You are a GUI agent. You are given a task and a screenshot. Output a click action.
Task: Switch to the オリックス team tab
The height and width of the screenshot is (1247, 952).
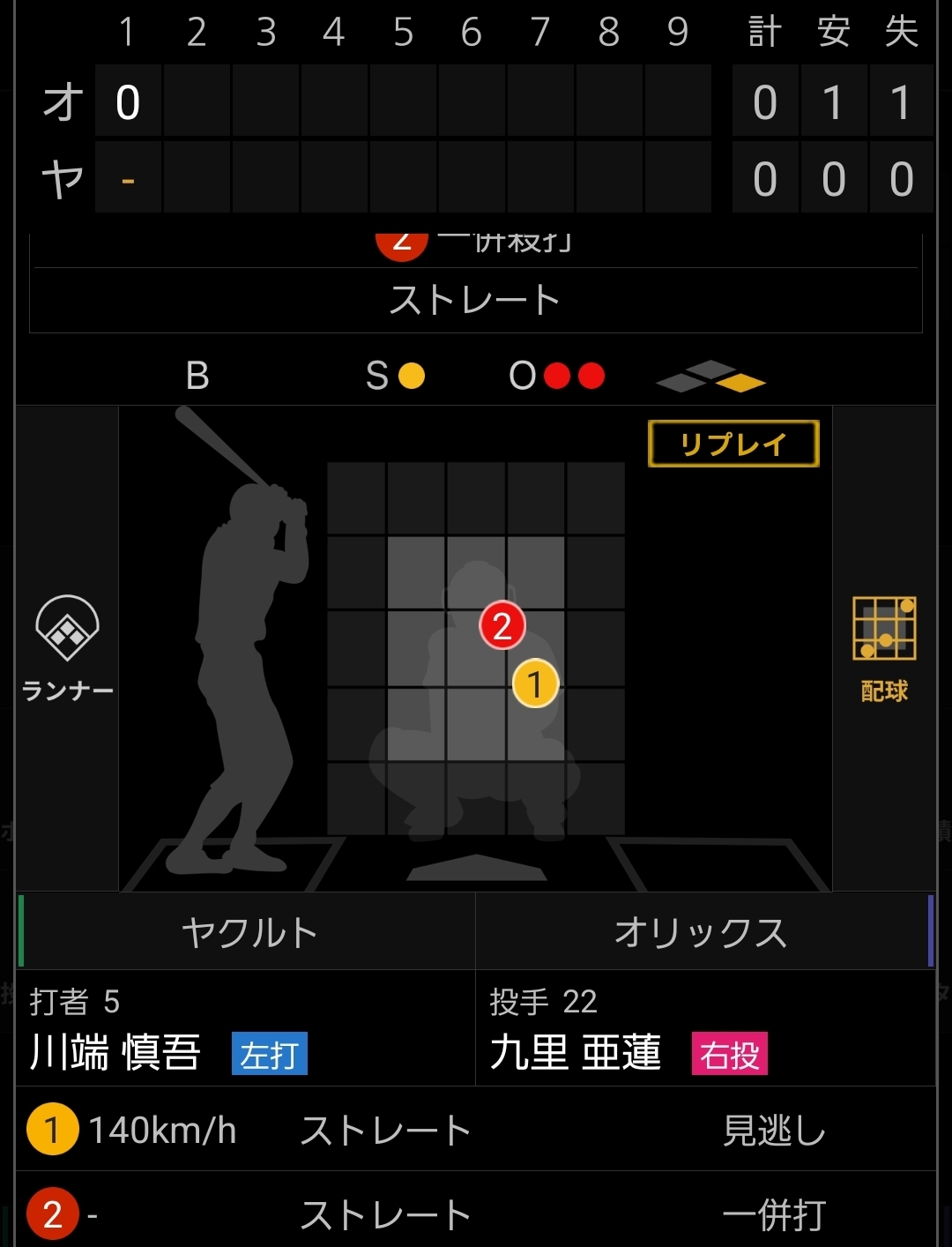(702, 932)
